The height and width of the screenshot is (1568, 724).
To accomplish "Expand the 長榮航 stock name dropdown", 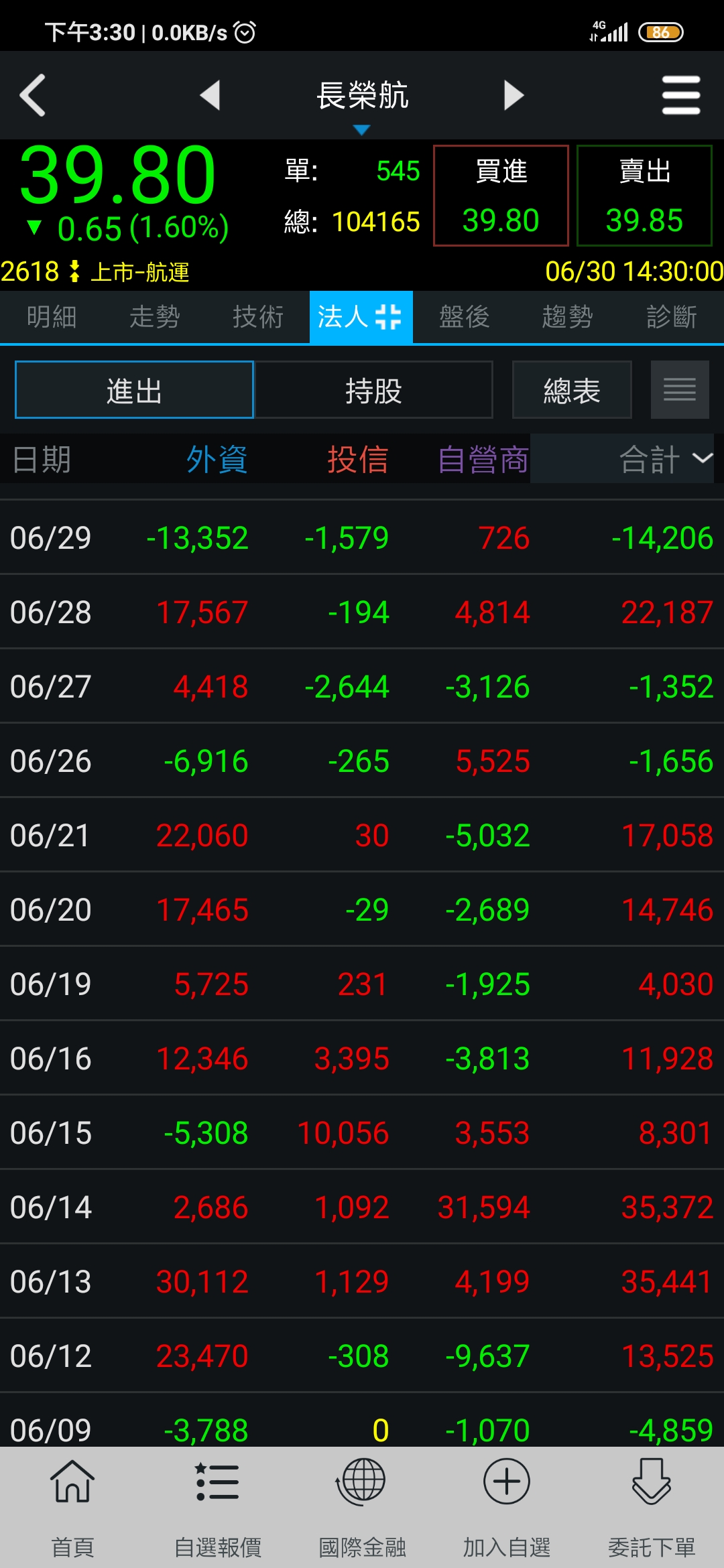I will [362, 102].
